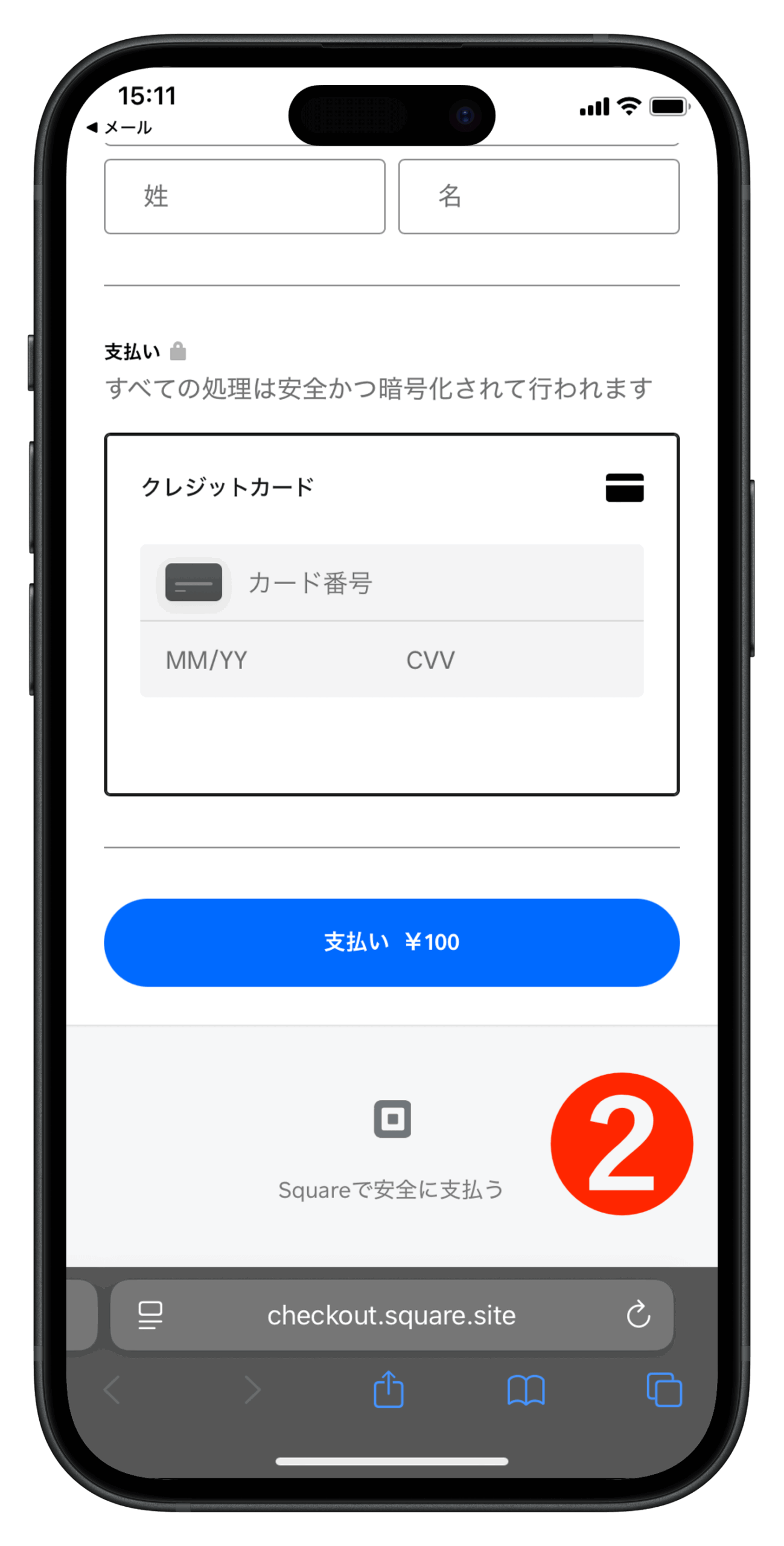Select the クレジットカード payment option
The width and height of the screenshot is (784, 1546).
point(227,487)
